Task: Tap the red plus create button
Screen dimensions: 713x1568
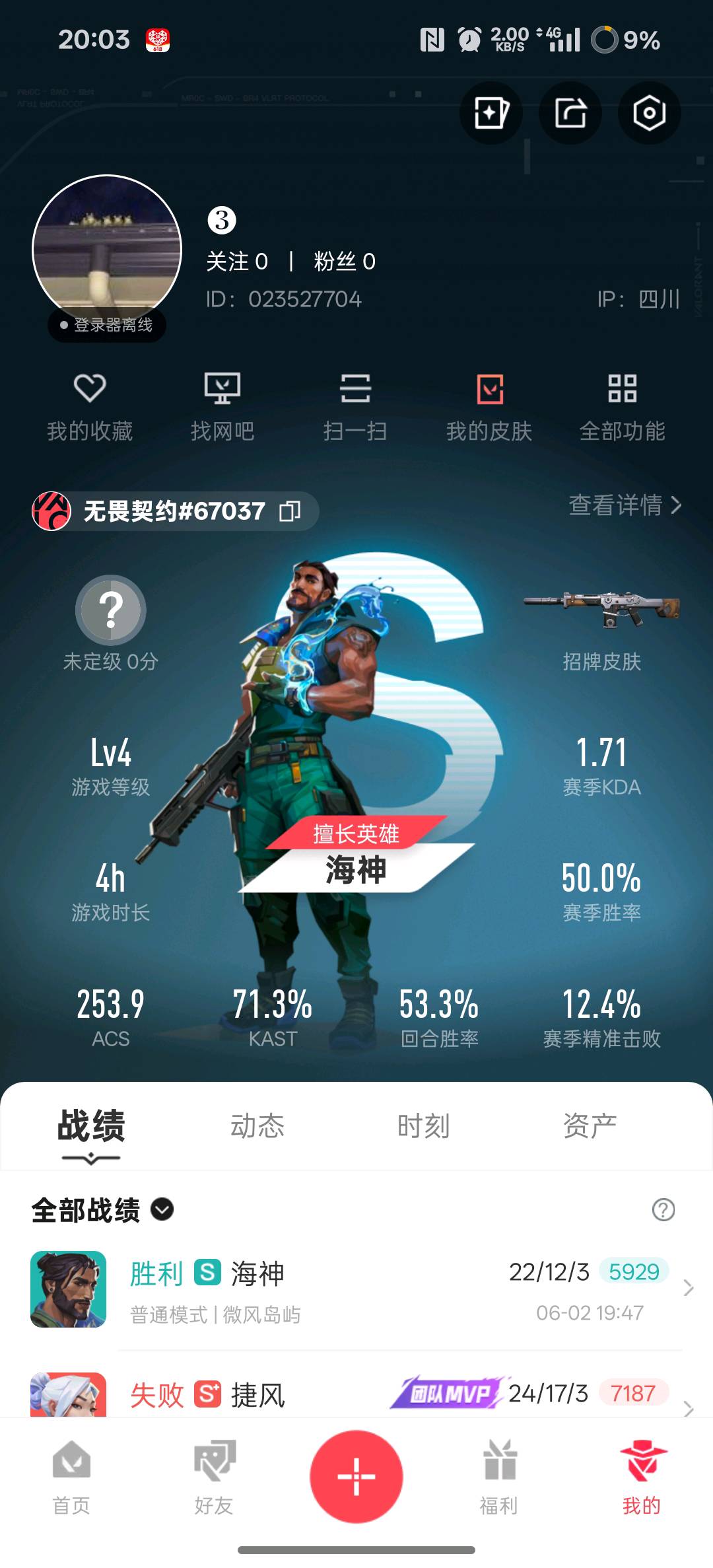Action: tap(356, 1476)
